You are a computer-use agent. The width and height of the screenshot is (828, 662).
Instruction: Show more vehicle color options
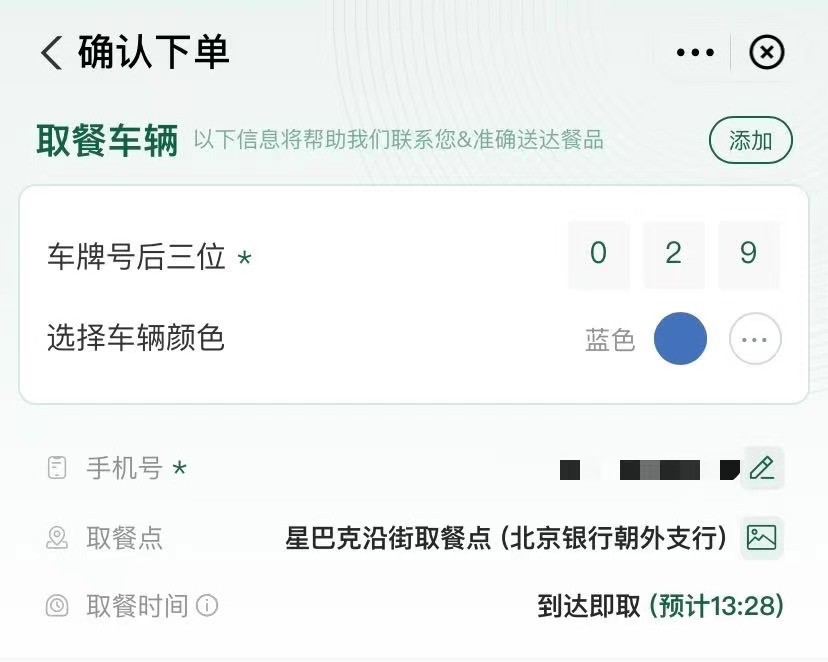[755, 339]
